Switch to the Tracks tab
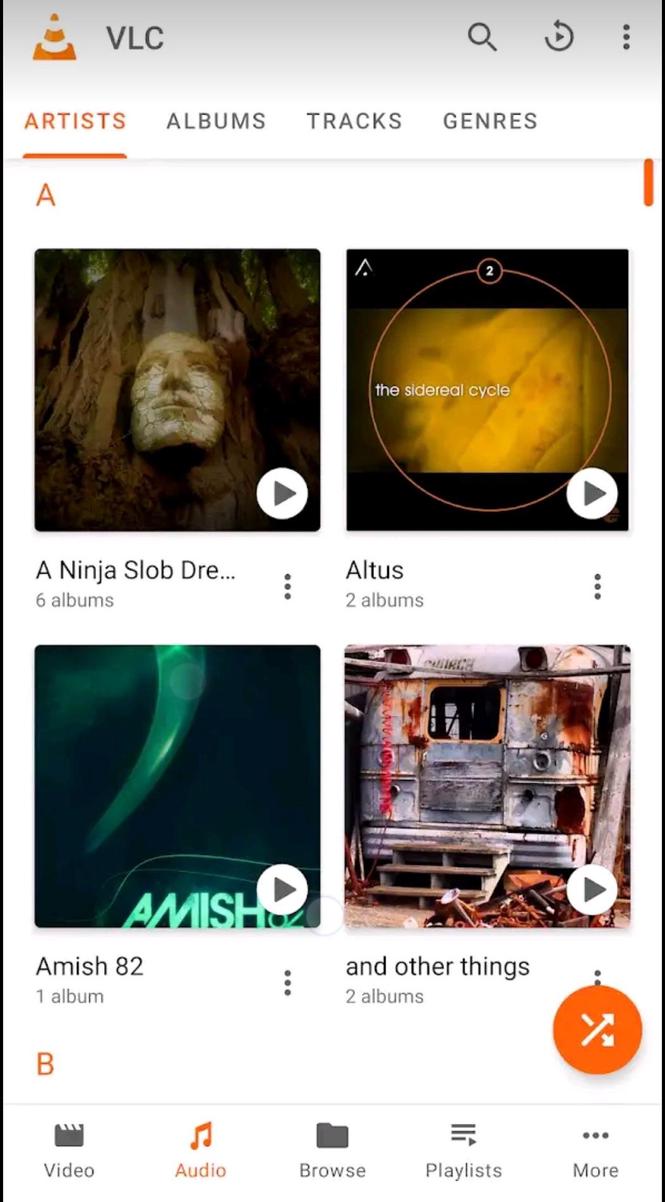665x1202 pixels. [354, 121]
